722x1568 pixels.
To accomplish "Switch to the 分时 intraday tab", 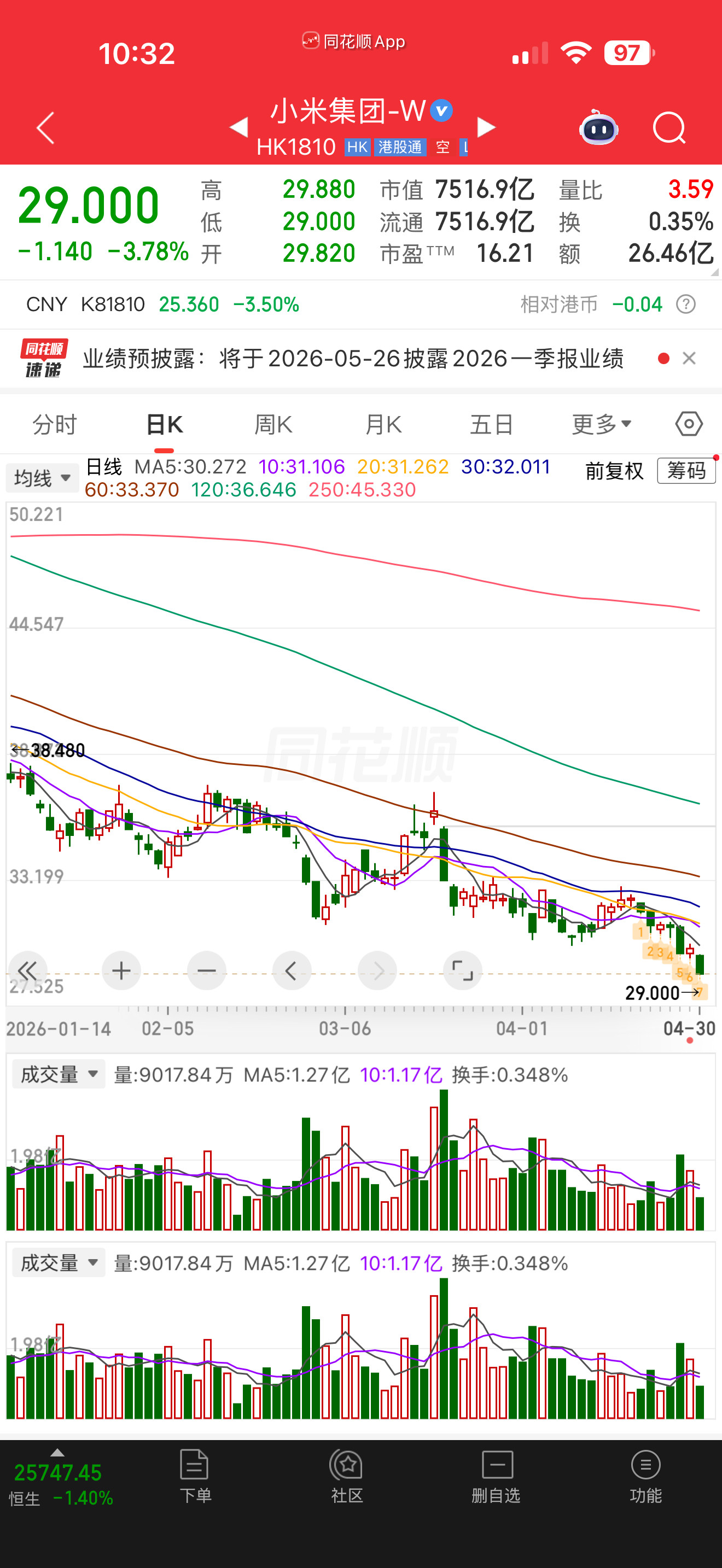I will tap(54, 424).
